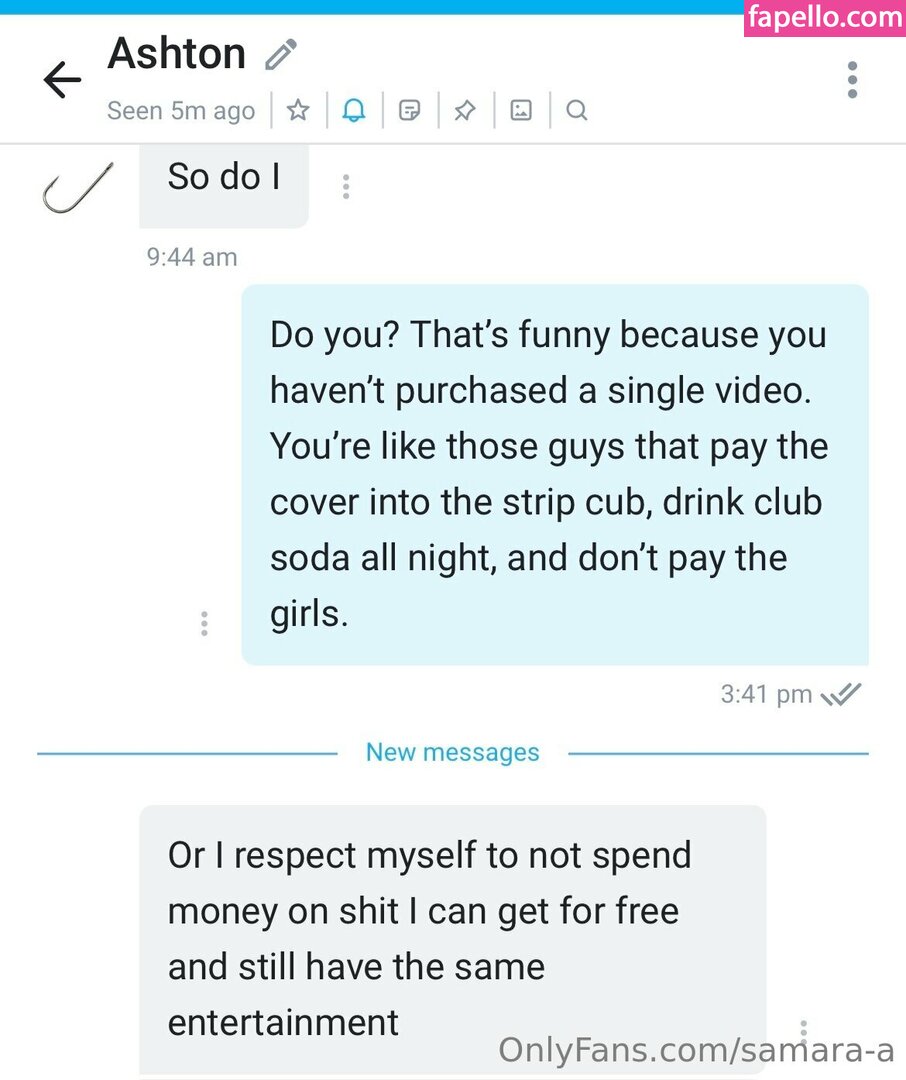Pin this conversation

[464, 111]
